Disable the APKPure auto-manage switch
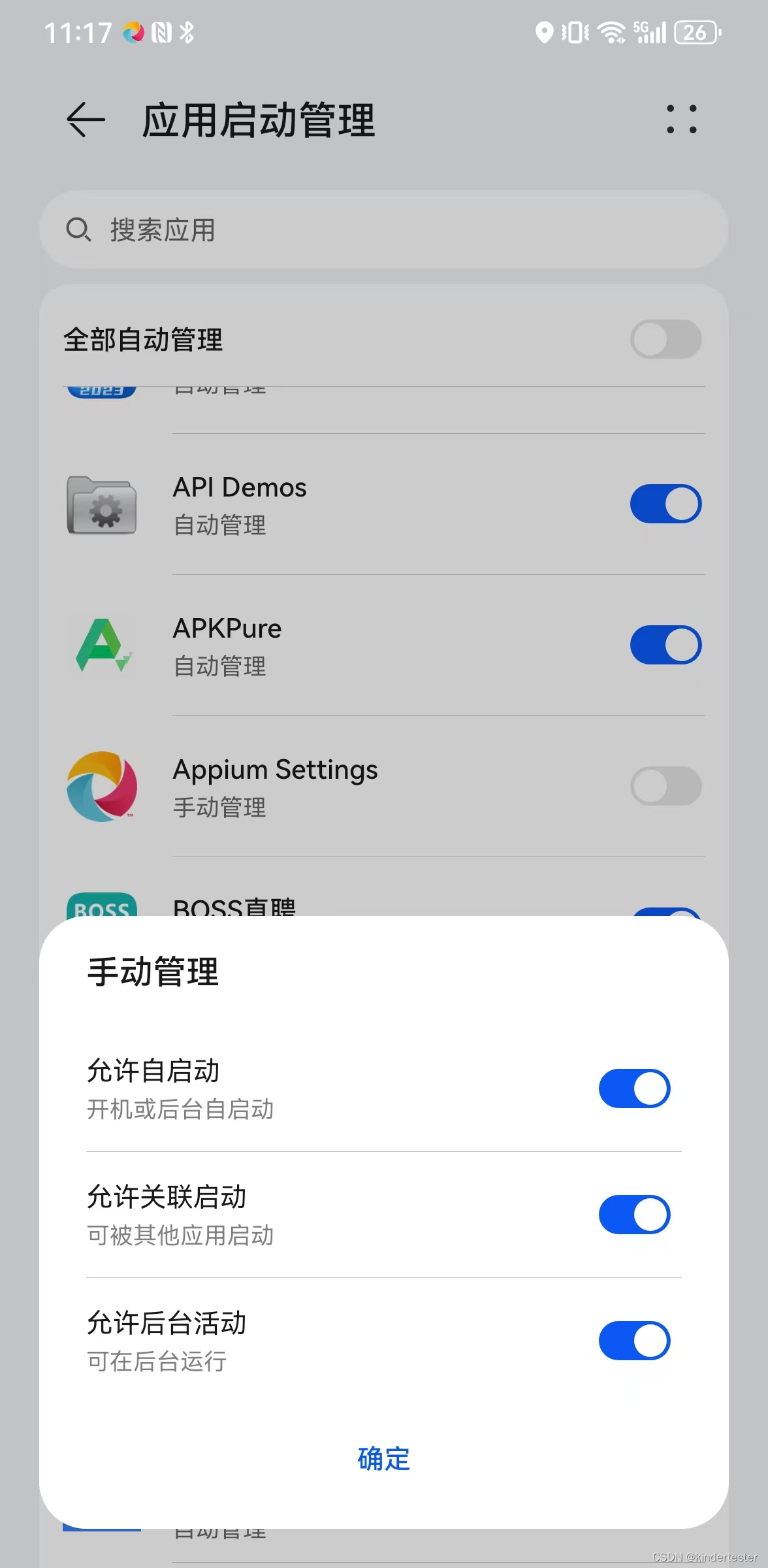Image resolution: width=768 pixels, height=1568 pixels. pyautogui.click(x=665, y=644)
